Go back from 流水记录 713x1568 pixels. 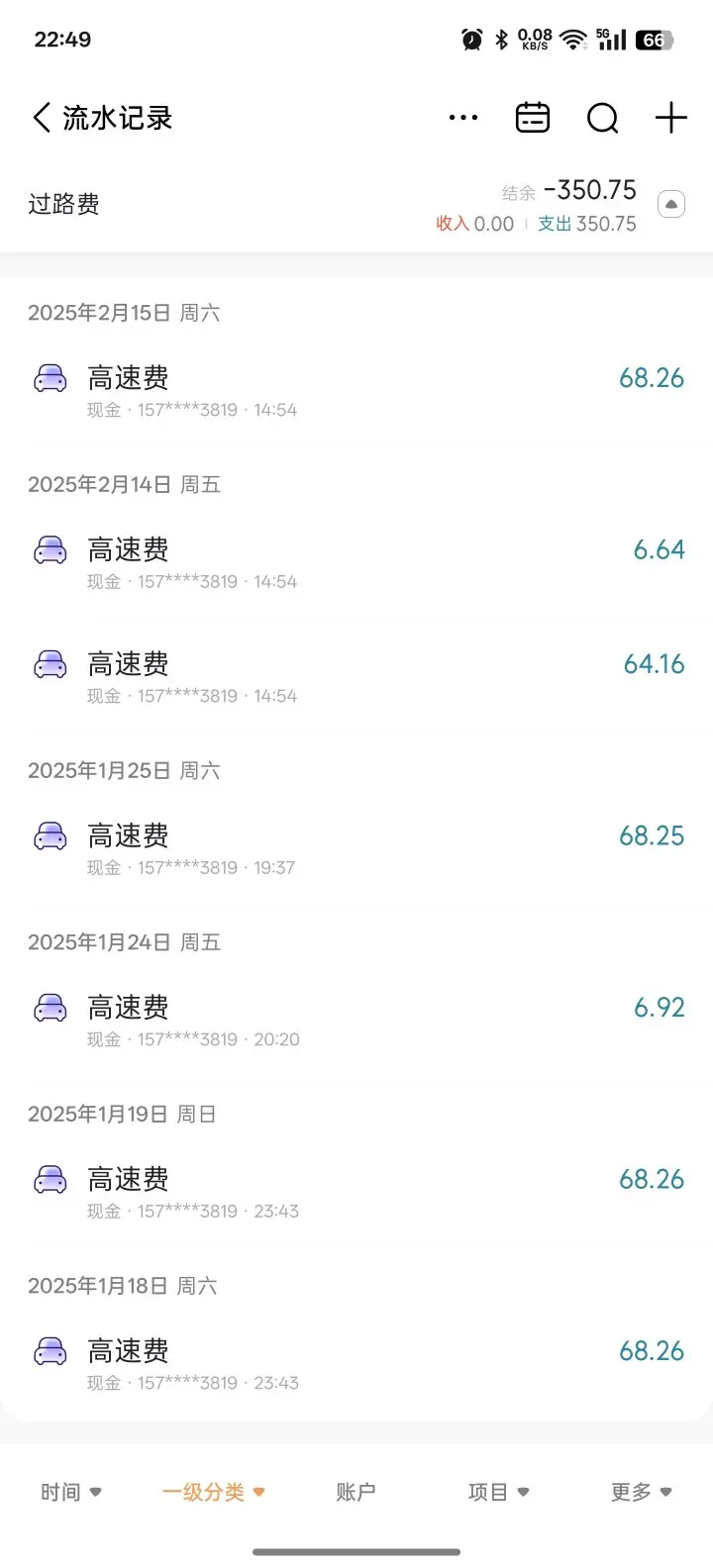(42, 118)
